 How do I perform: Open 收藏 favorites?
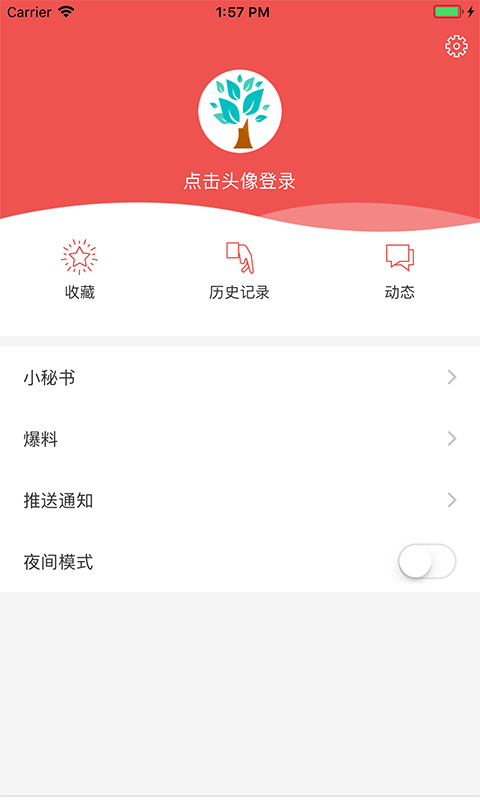[x=80, y=269]
